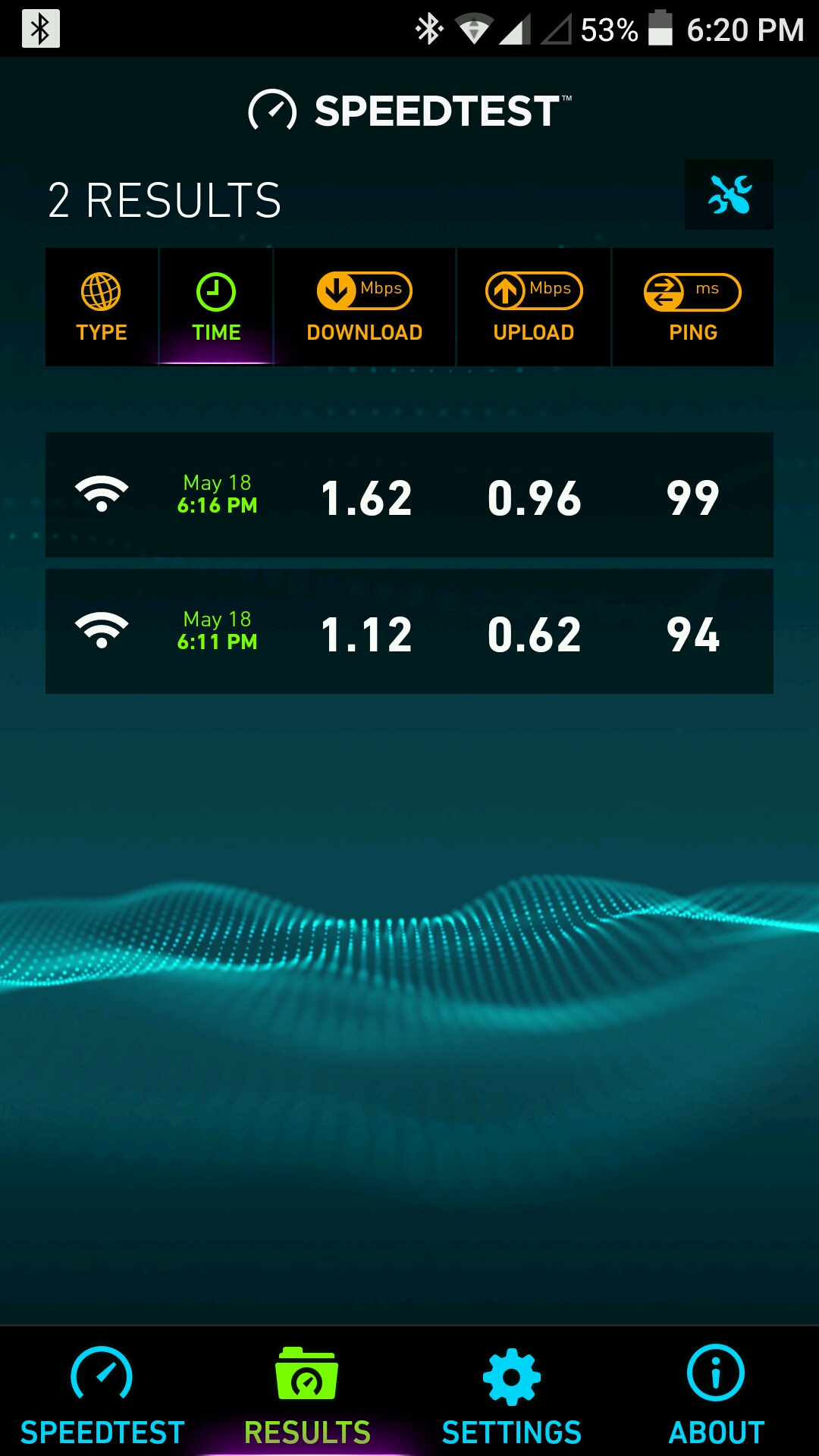Sort results by Ping

[692, 307]
